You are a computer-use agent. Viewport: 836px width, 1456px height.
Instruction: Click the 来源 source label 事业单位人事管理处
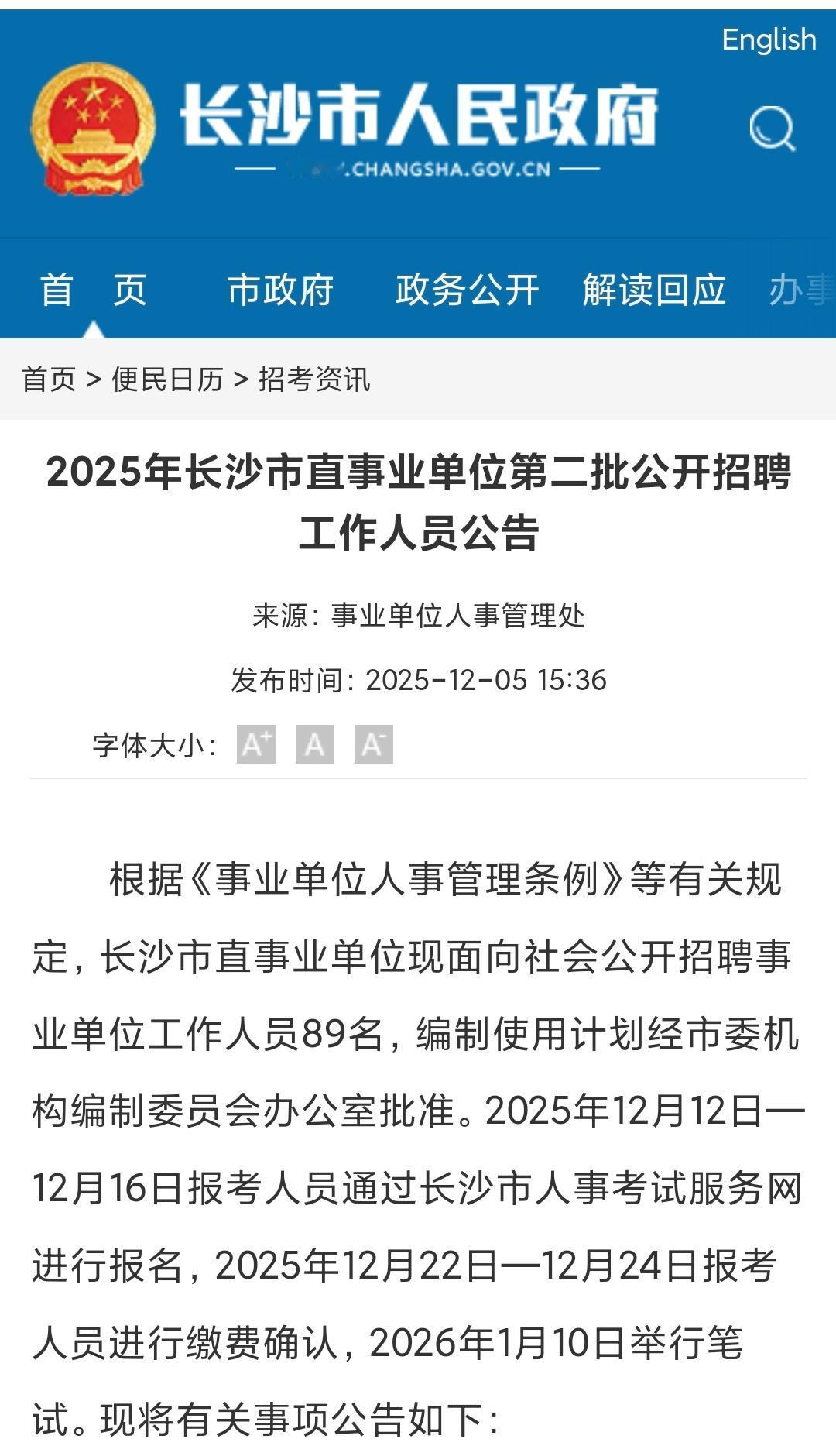[x=457, y=614]
